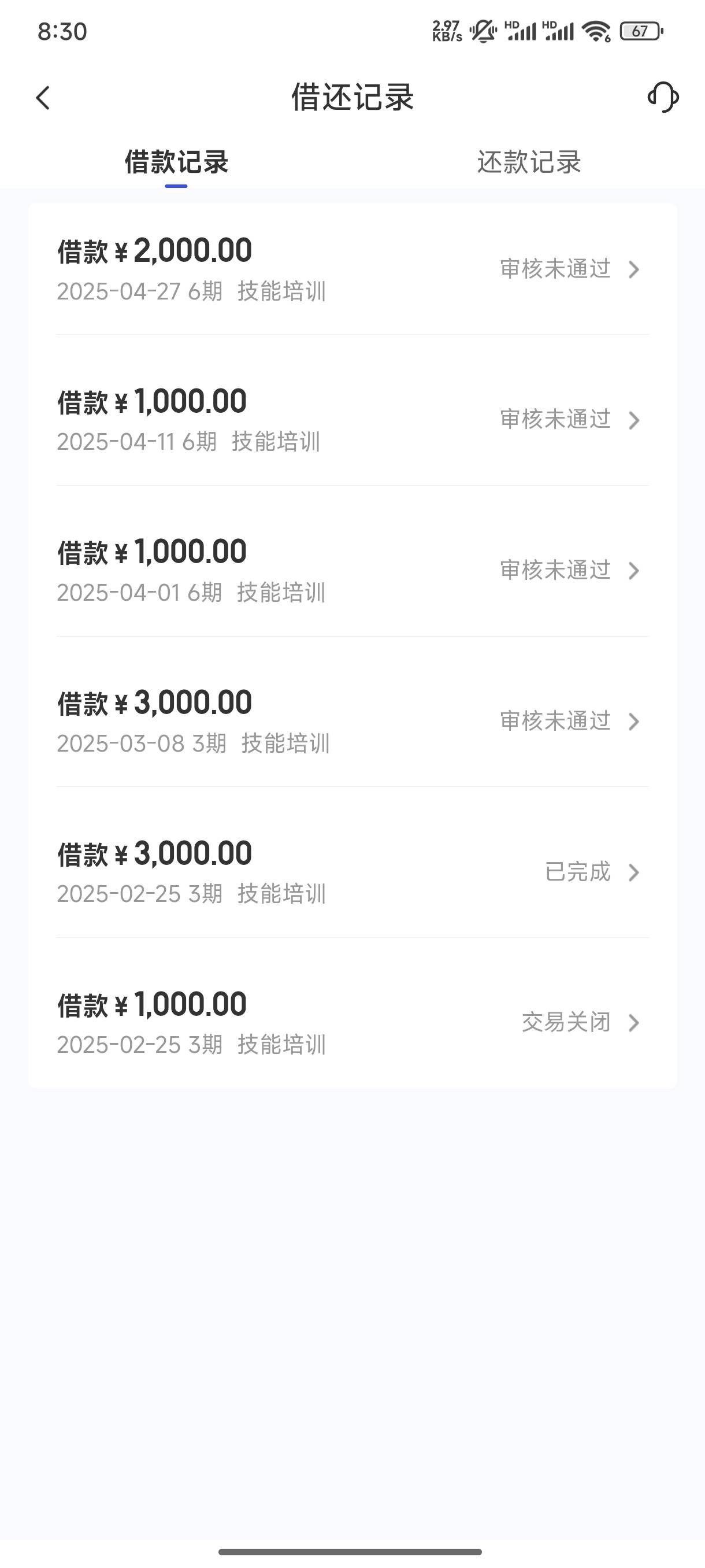This screenshot has height=1568, width=705.
Task: Select the 借款记录 tab
Action: [x=176, y=162]
